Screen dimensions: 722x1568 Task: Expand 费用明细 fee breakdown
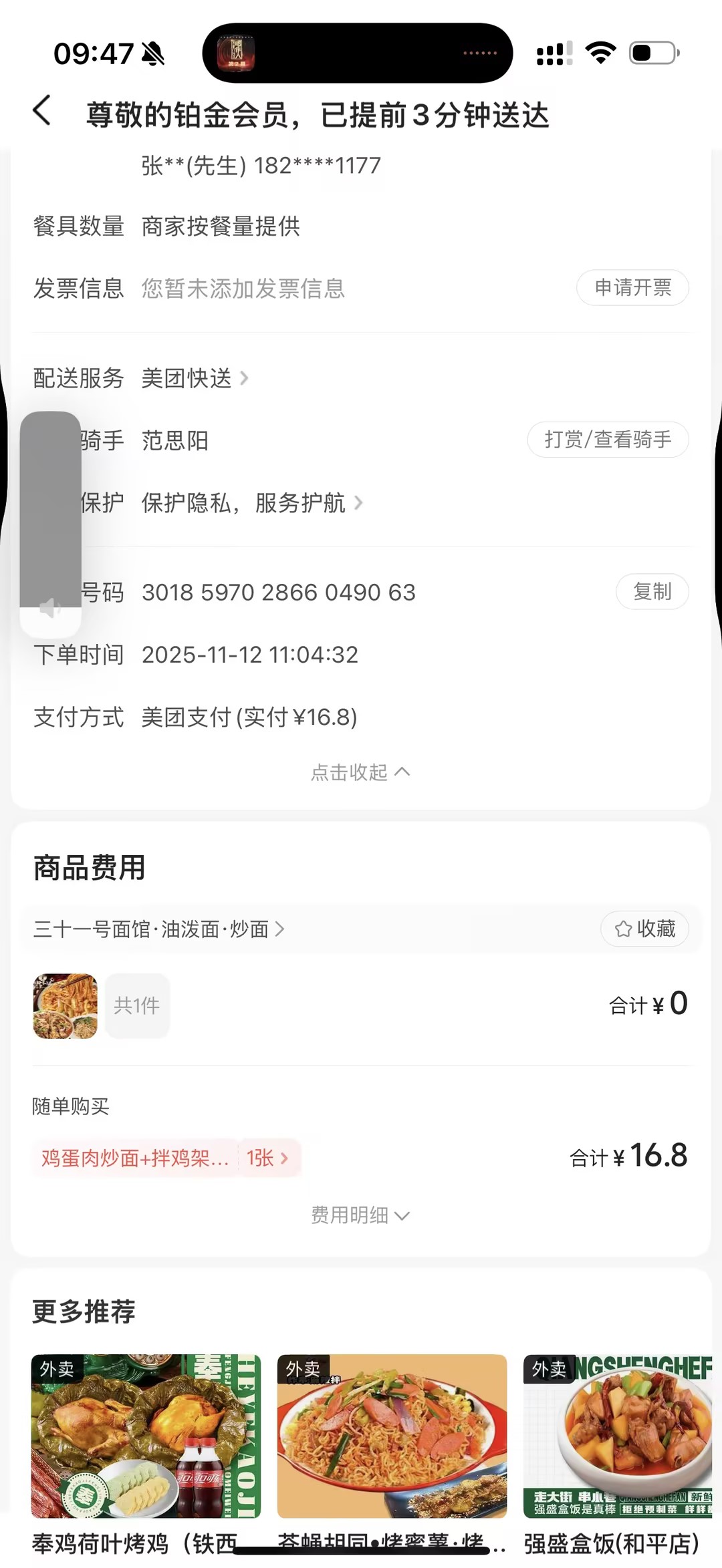(x=360, y=1215)
